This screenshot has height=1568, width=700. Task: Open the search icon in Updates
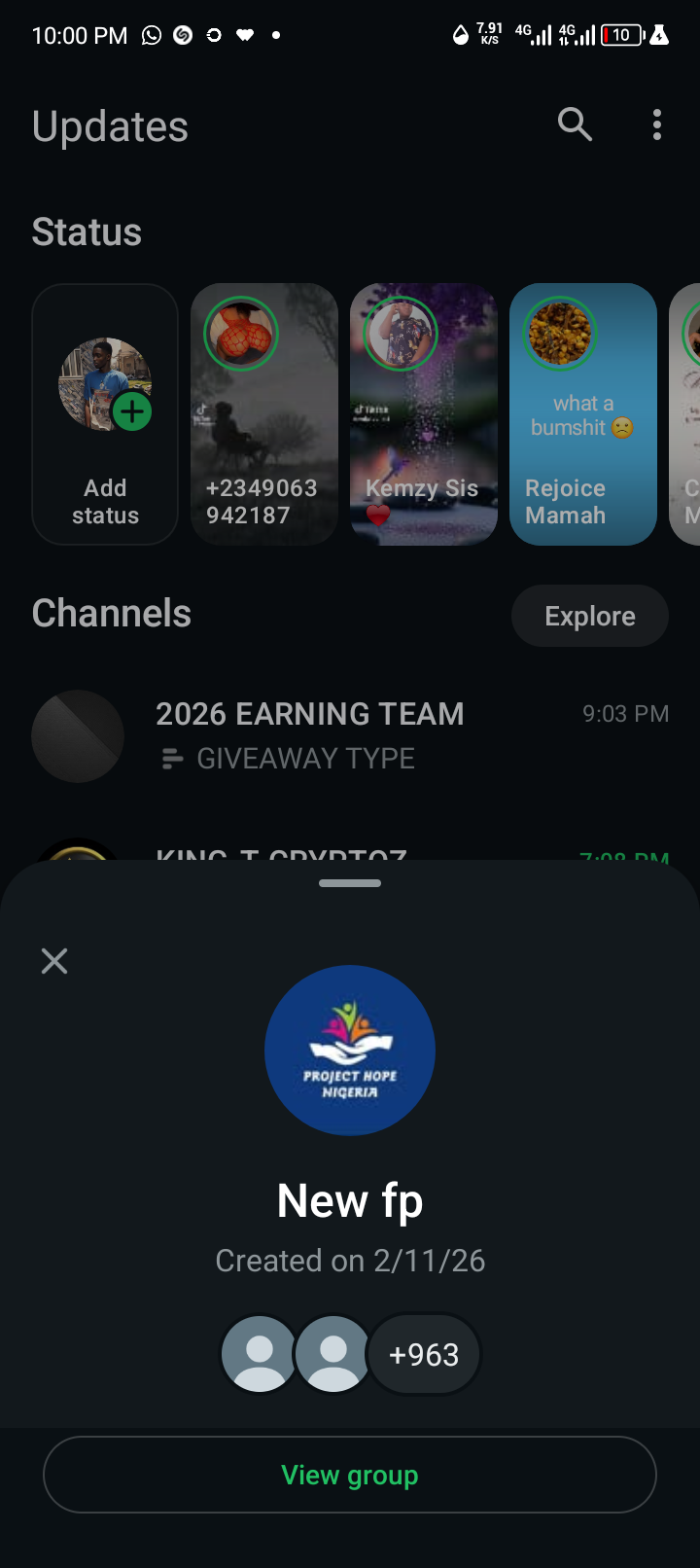pyautogui.click(x=575, y=125)
